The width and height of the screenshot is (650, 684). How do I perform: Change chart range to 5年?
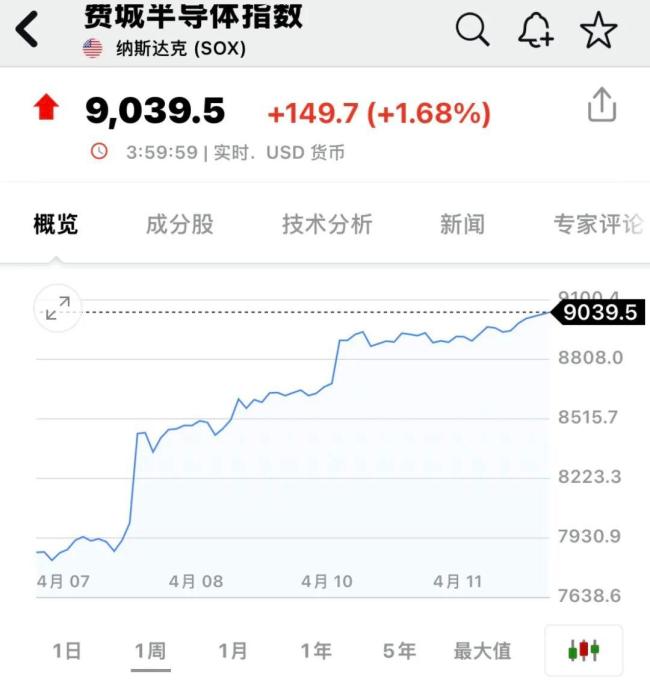point(399,651)
